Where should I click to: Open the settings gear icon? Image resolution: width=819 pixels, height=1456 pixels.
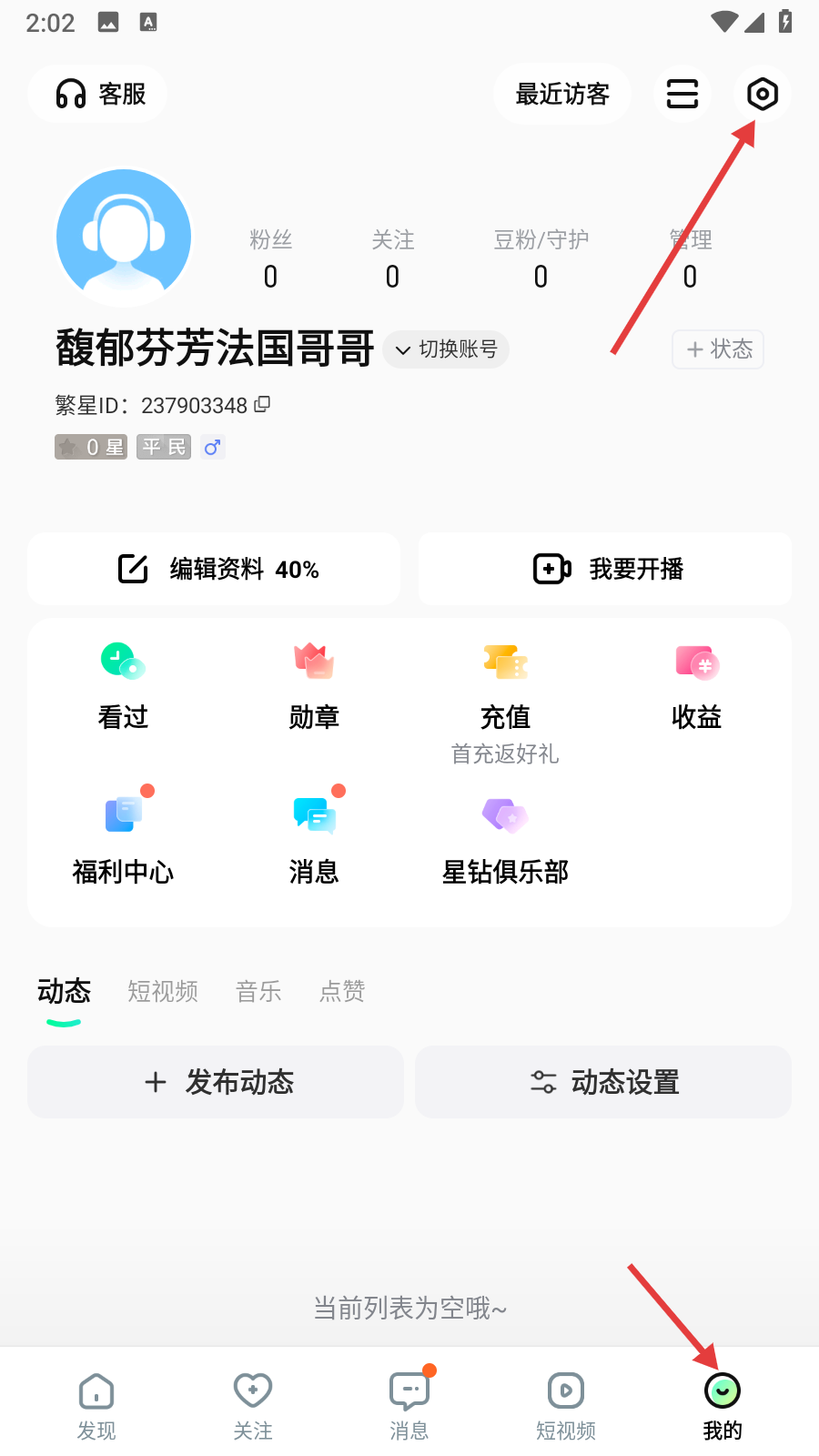click(762, 94)
